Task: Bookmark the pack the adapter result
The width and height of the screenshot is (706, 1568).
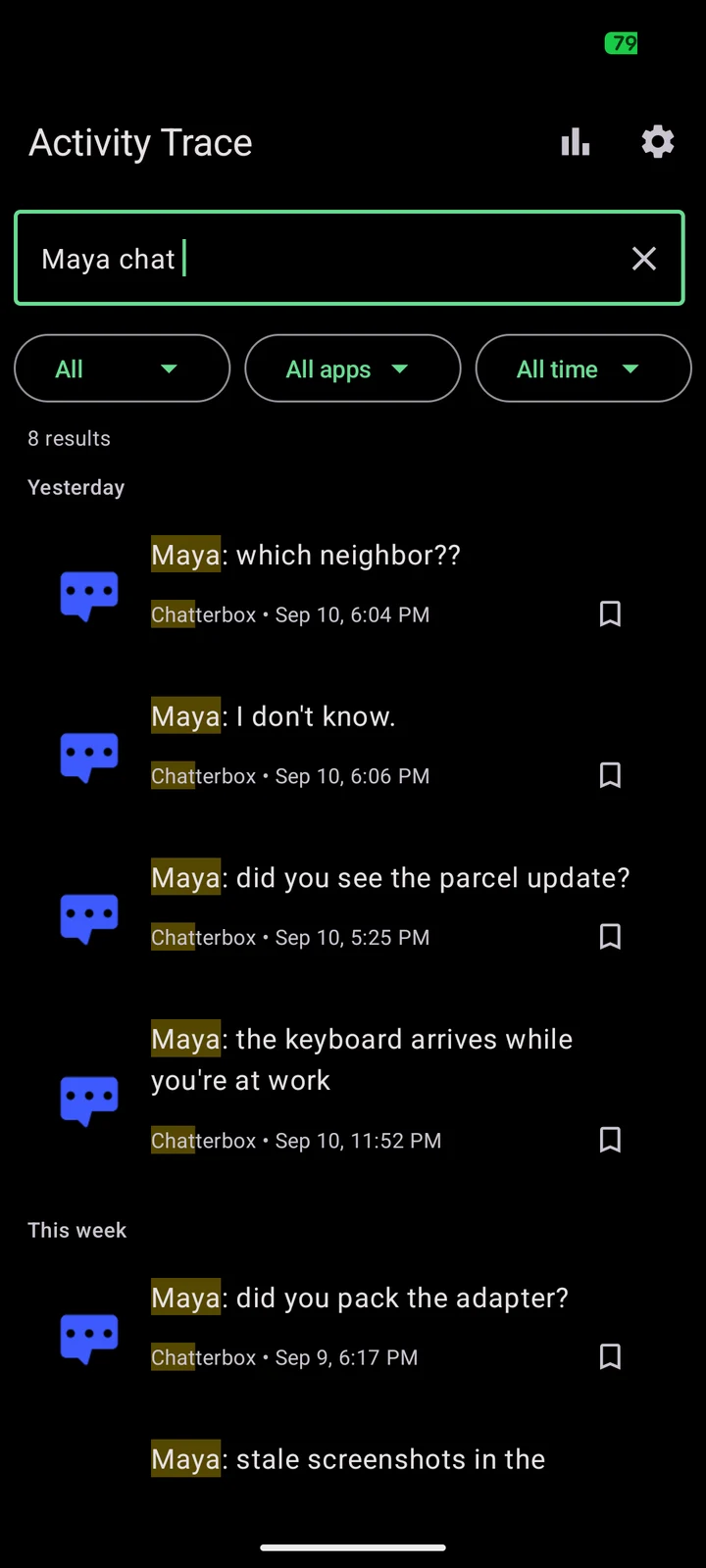Action: (610, 1357)
